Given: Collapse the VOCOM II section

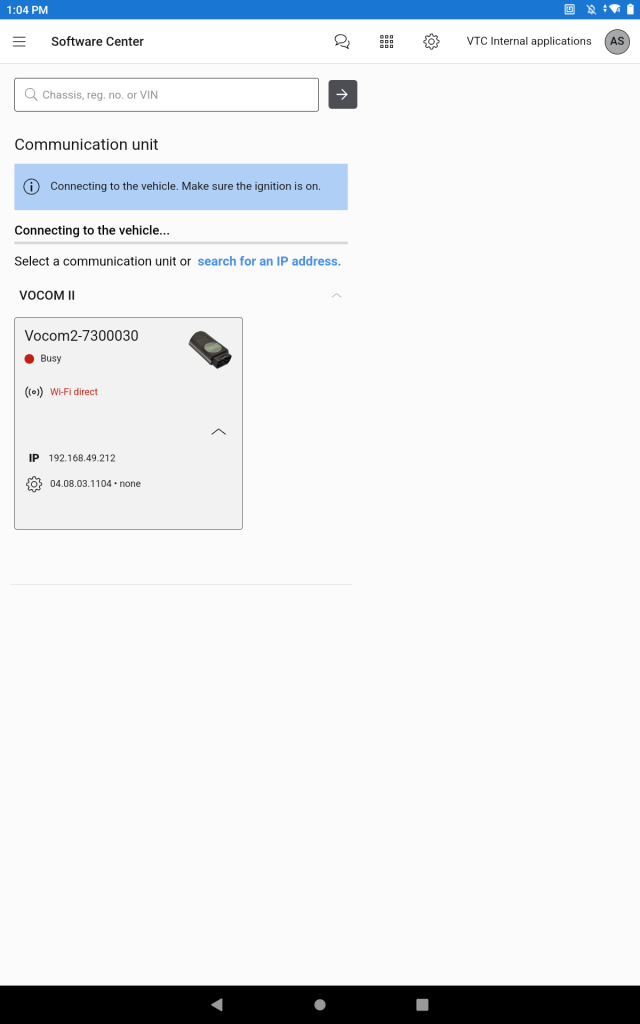Looking at the screenshot, I should click(336, 295).
